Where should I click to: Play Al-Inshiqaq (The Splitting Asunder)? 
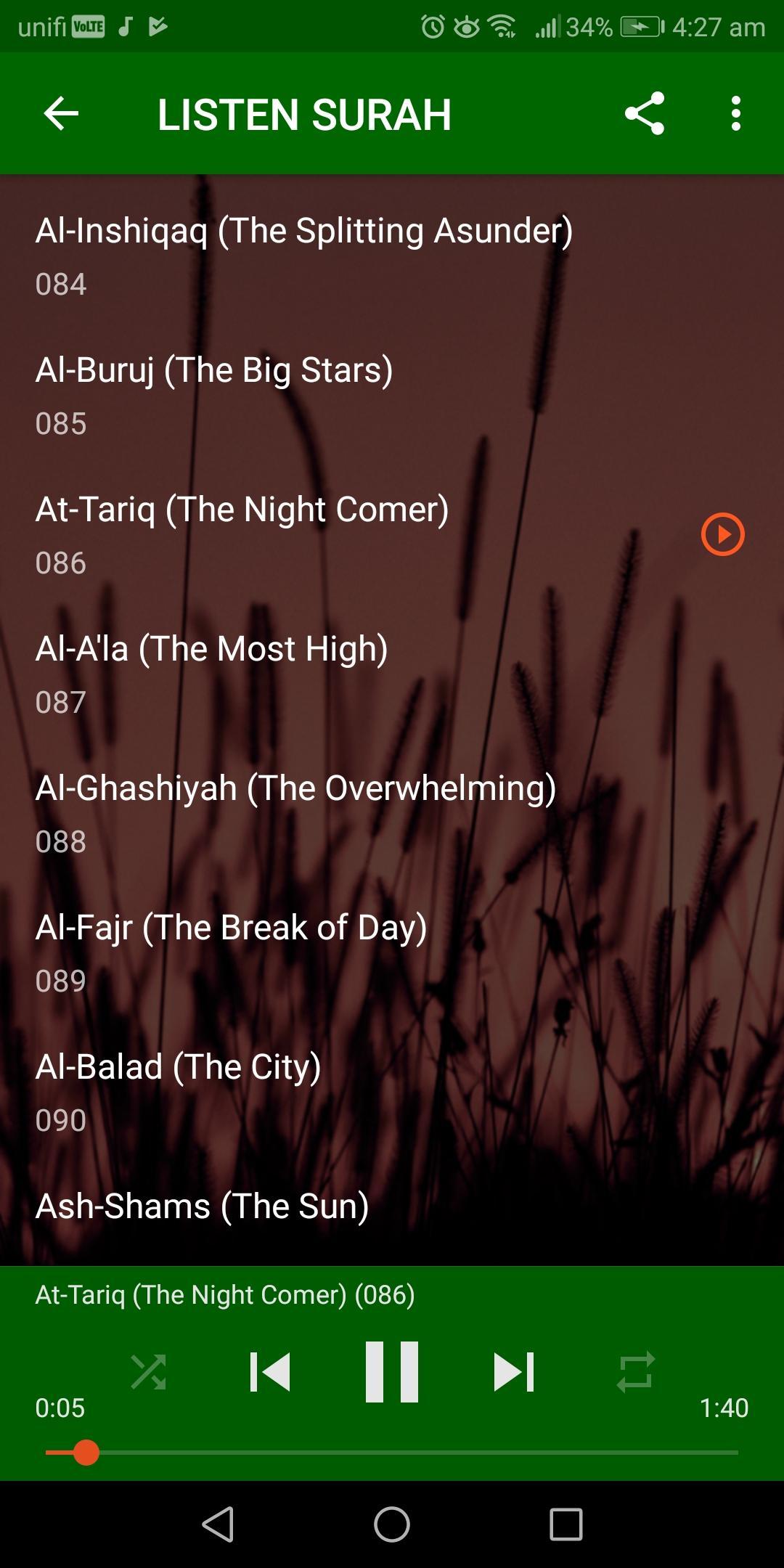point(303,254)
